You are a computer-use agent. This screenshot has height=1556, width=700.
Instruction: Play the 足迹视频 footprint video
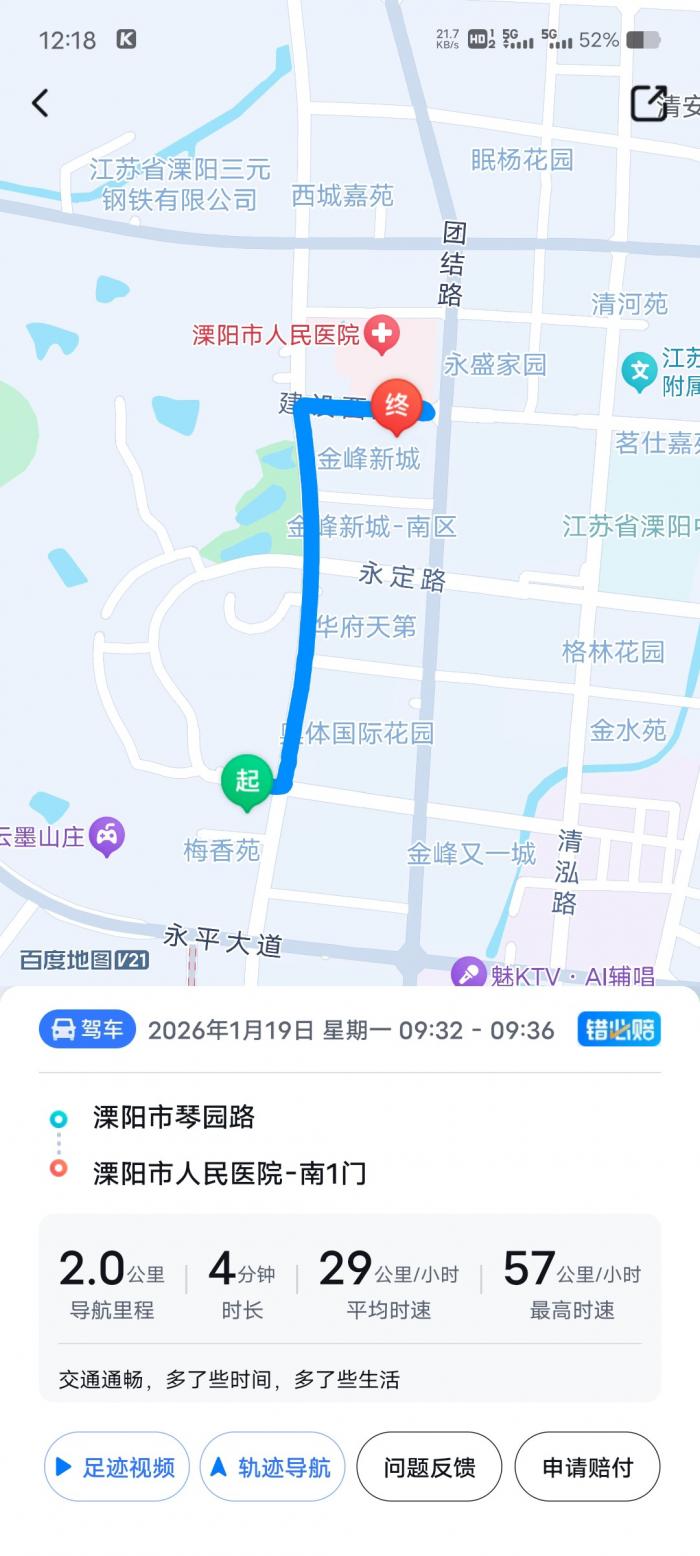[x=117, y=1467]
